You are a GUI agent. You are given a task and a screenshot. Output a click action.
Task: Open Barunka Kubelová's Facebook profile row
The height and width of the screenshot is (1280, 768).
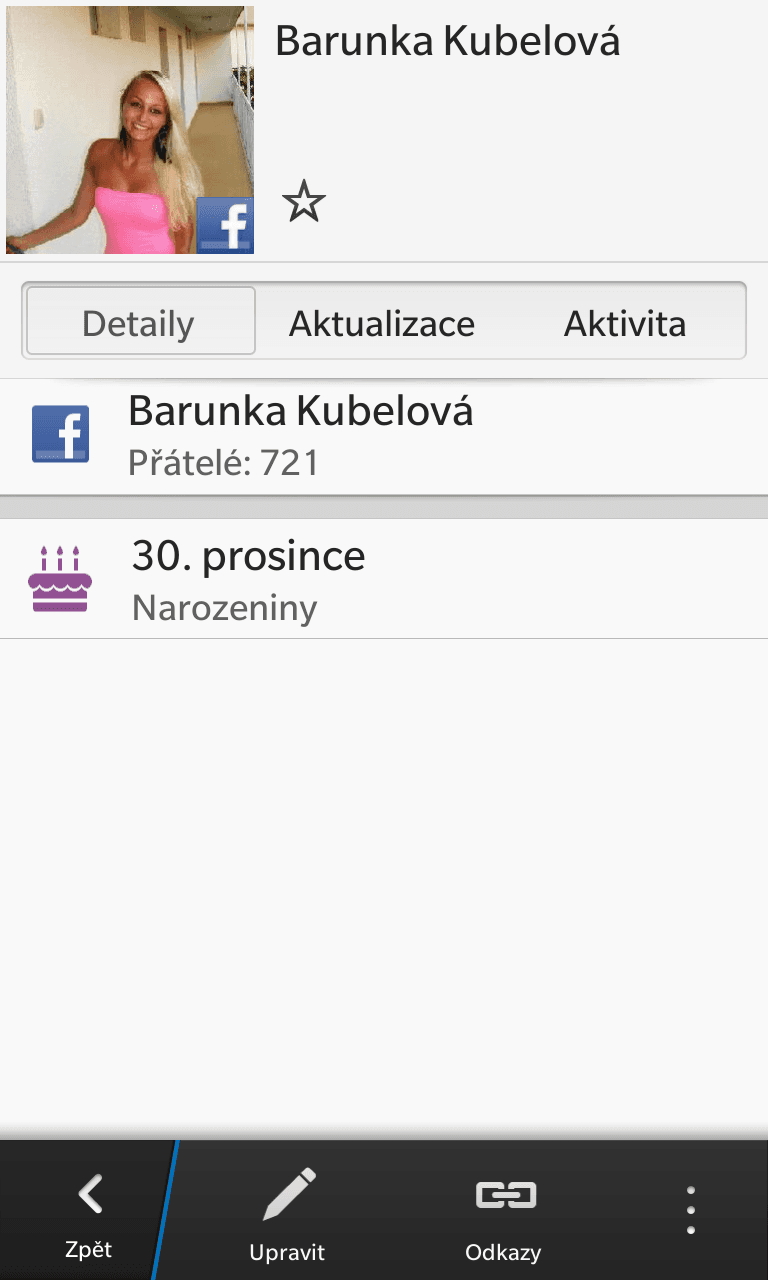[384, 436]
